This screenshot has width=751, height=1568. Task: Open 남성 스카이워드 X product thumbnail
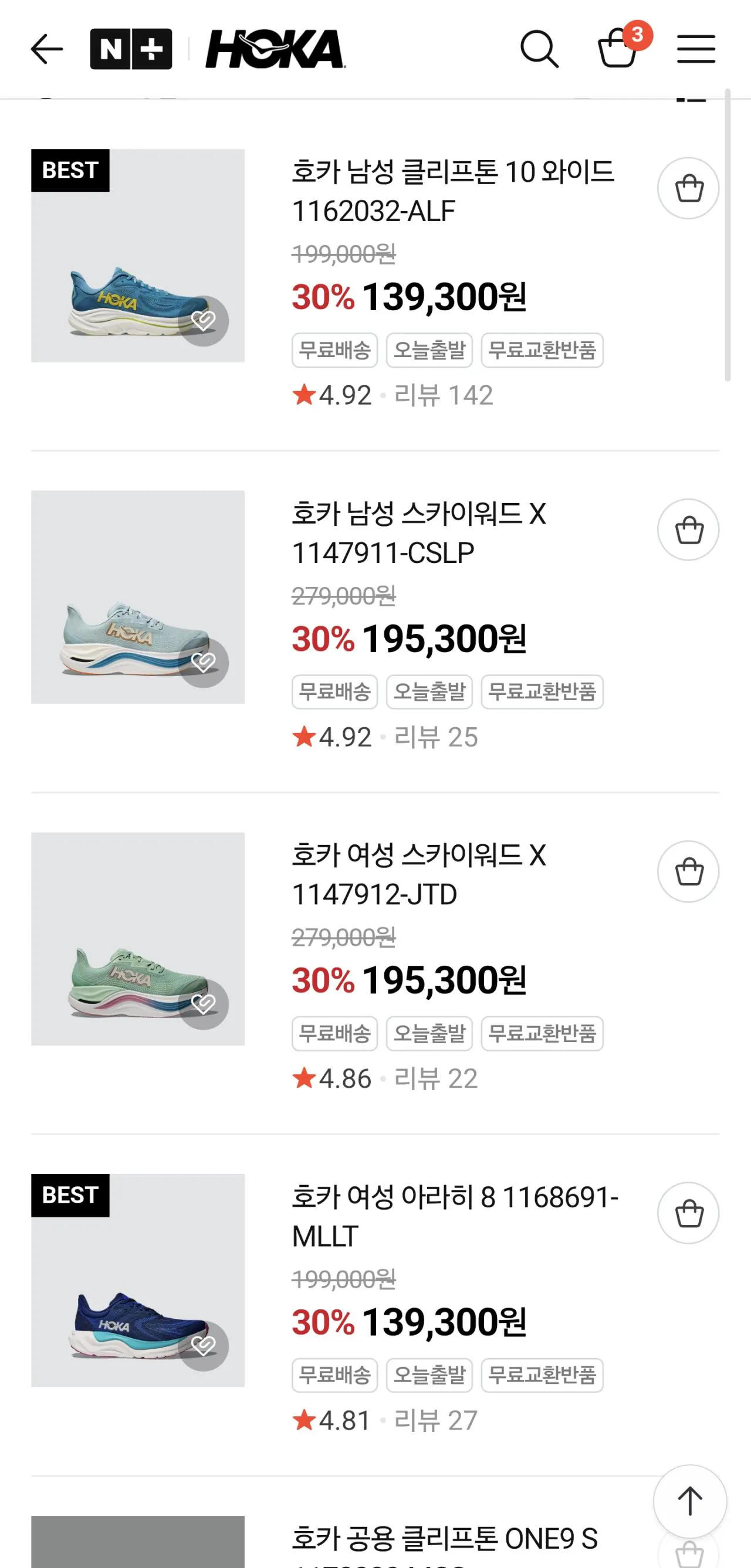(137, 602)
